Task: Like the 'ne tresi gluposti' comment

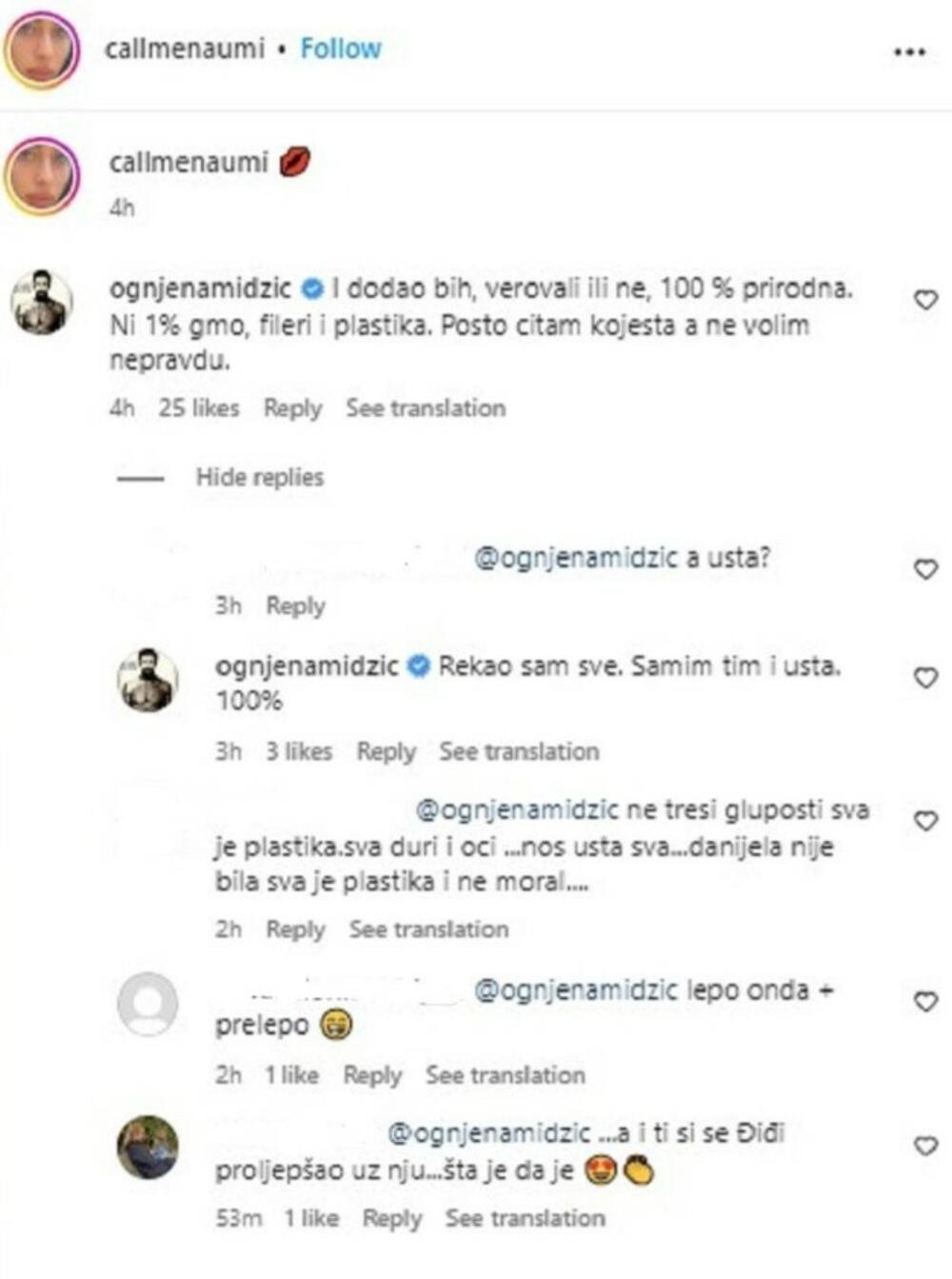Action: tap(924, 819)
